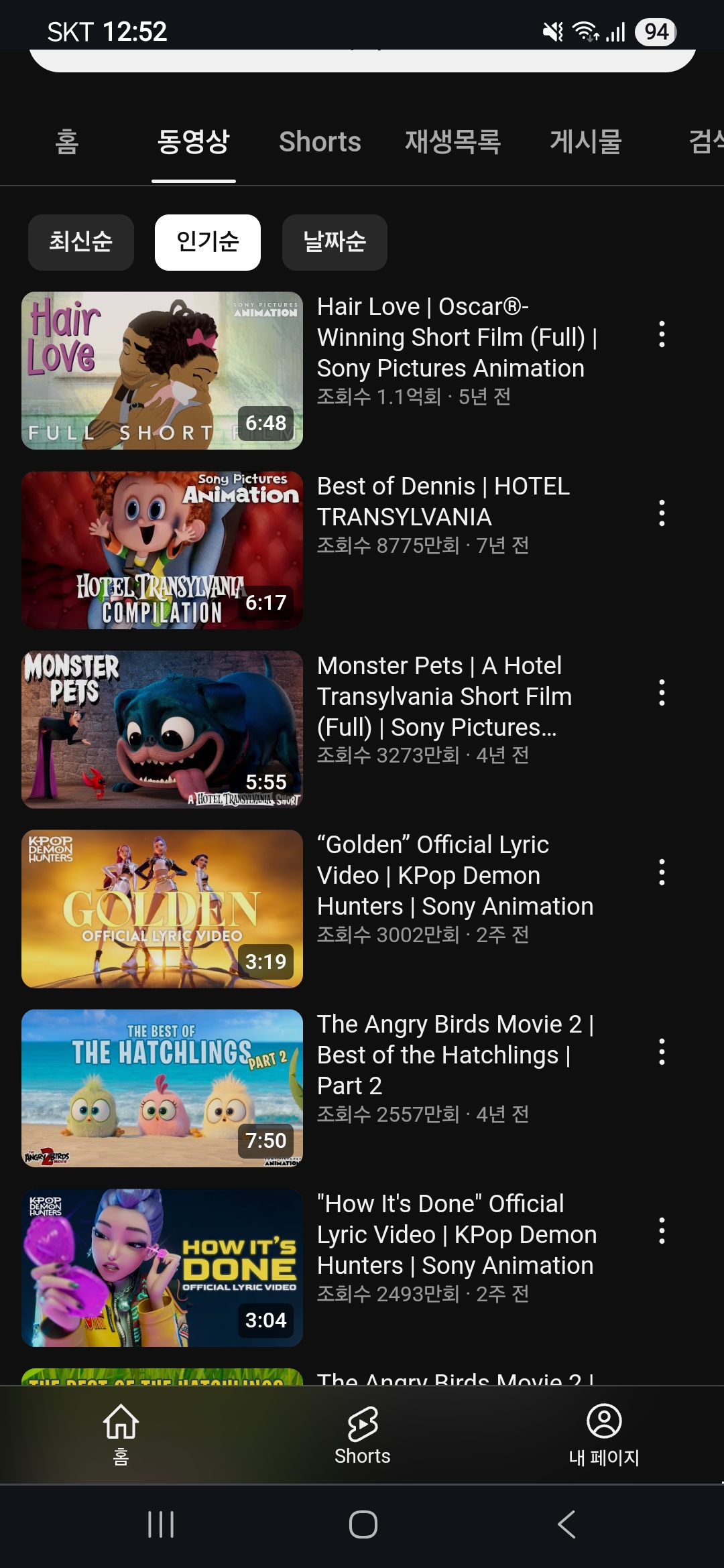
Task: Switch to the 홈 channel tab
Action: pyautogui.click(x=66, y=142)
